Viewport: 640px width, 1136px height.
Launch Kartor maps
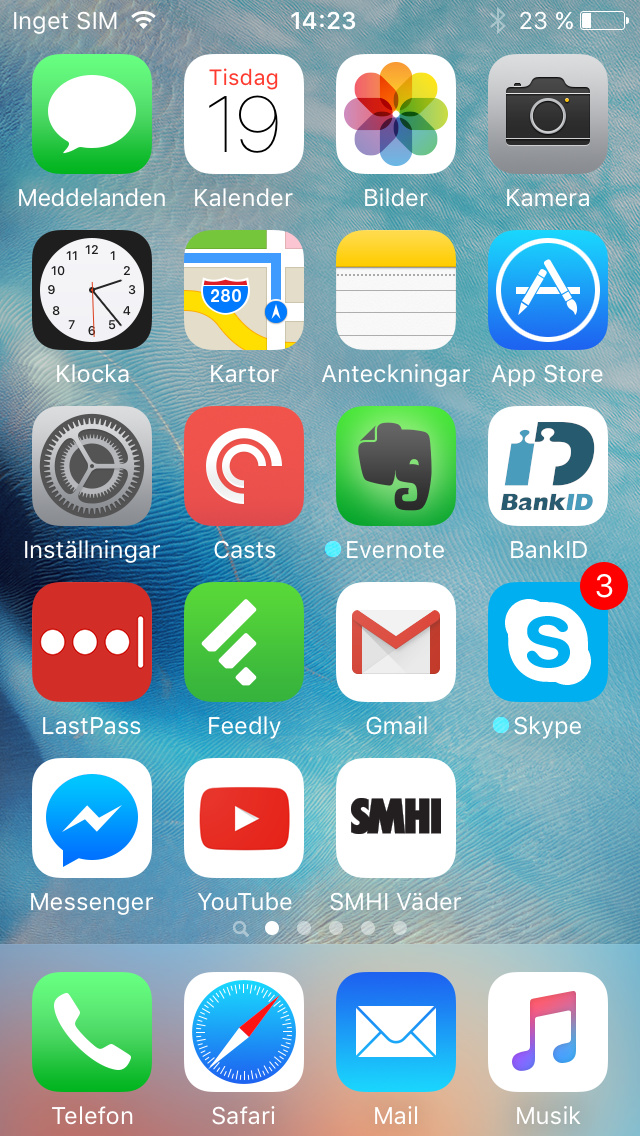(244, 290)
